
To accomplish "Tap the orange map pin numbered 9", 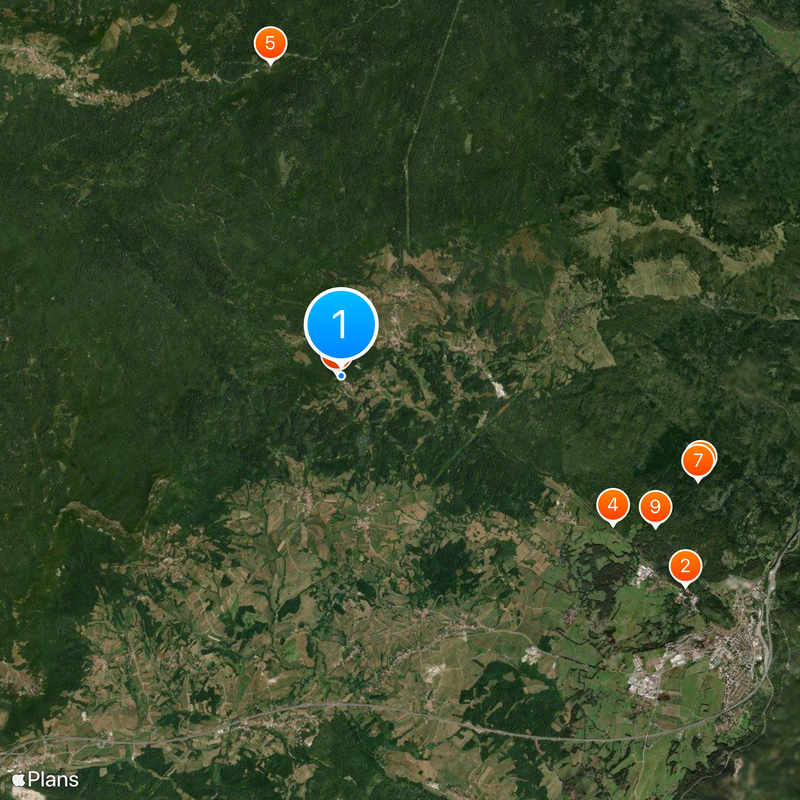I will 655,507.
